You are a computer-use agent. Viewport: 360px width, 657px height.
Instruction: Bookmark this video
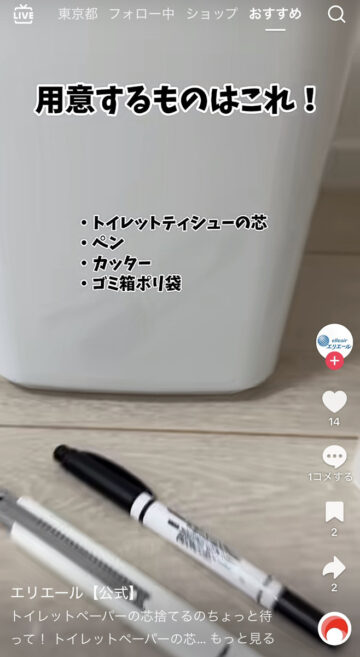[x=334, y=512]
